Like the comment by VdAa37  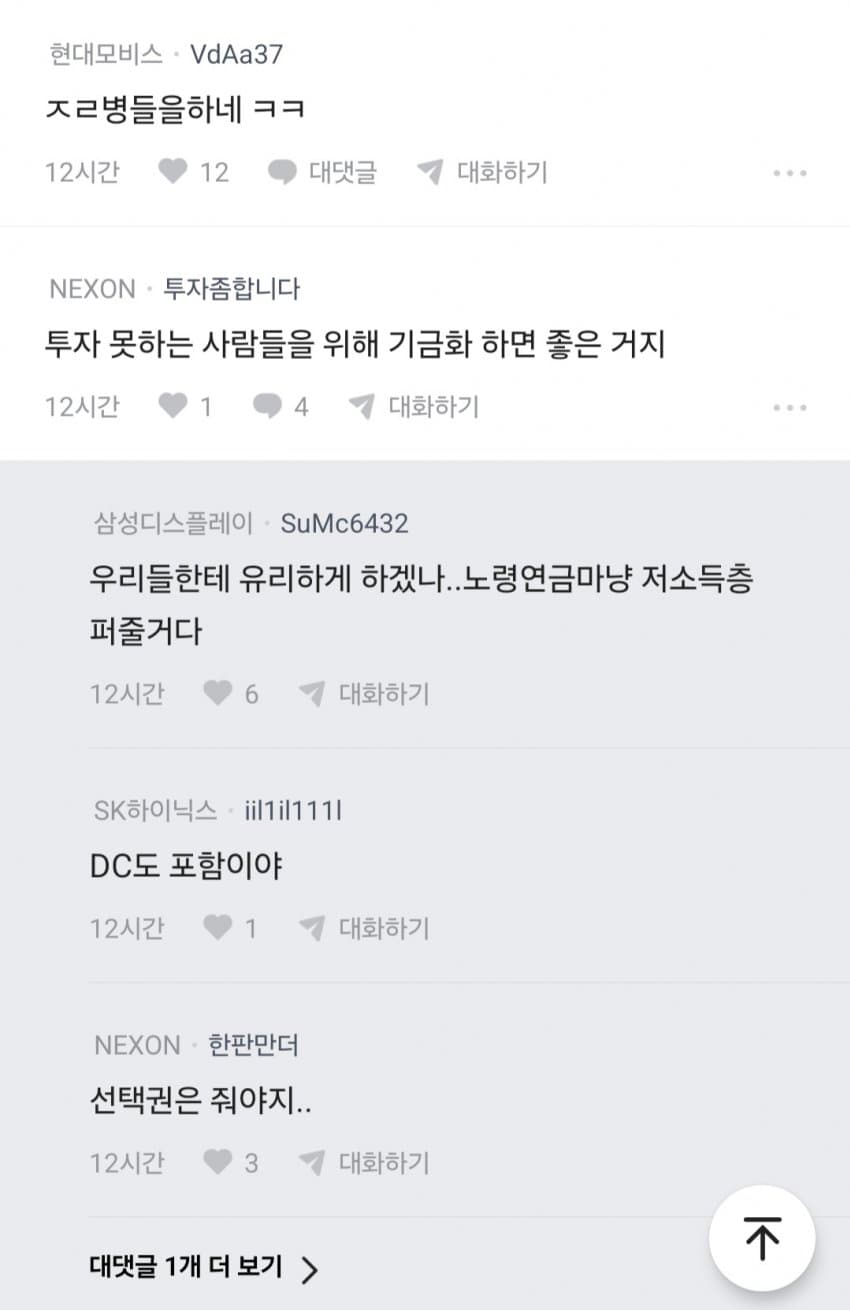[x=174, y=172]
